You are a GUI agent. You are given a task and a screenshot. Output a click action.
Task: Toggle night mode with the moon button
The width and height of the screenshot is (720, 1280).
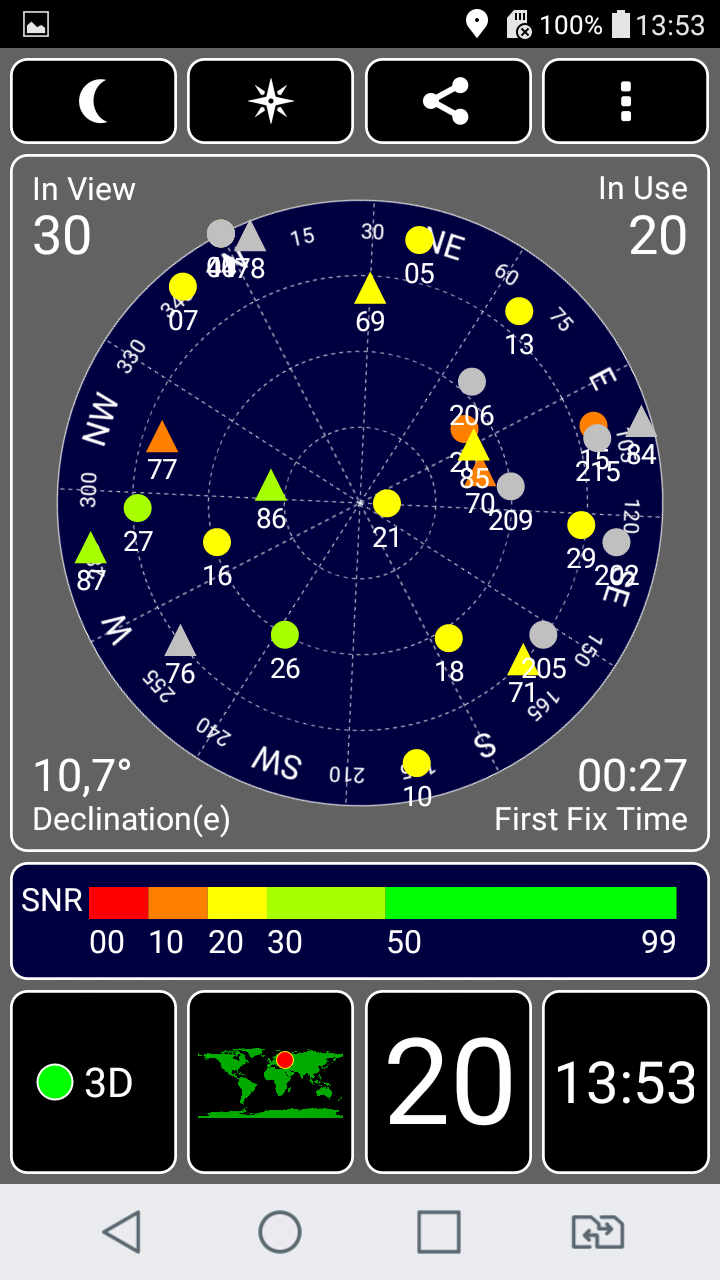[94, 101]
